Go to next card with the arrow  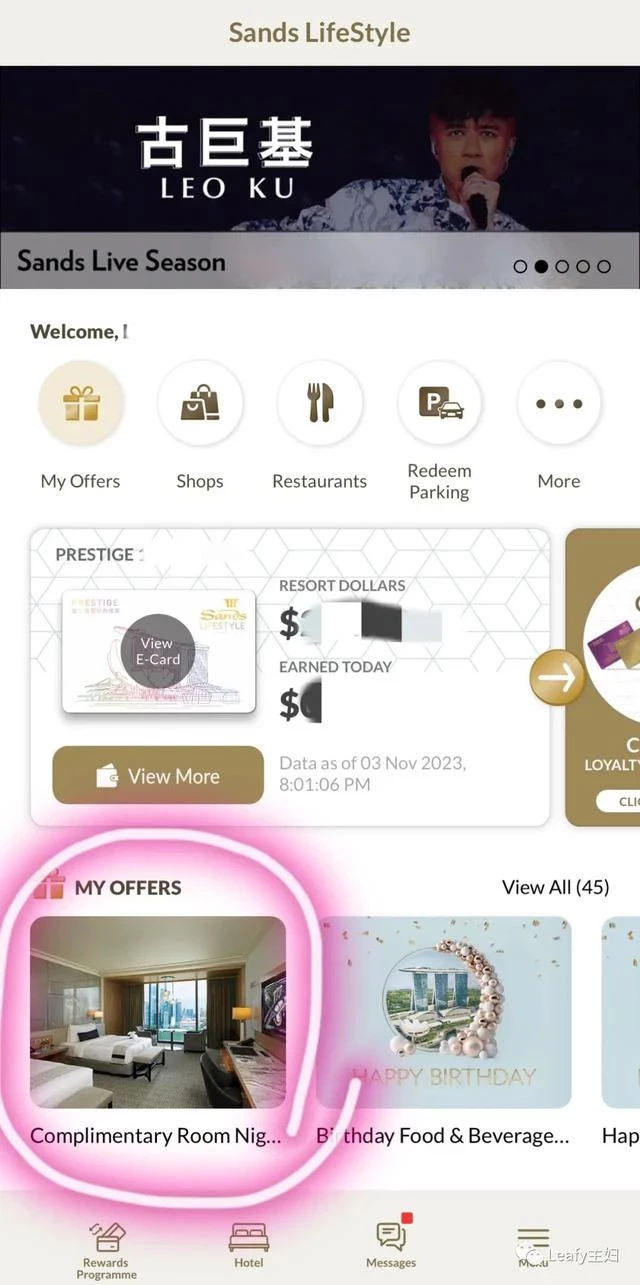click(558, 677)
